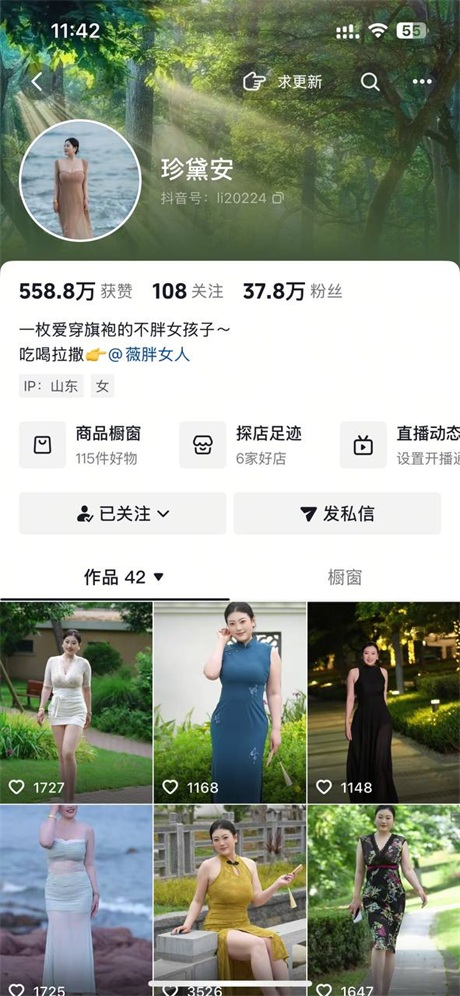Viewport: 460px width, 996px height.
Task: Send a private message via 发私信
Action: (x=337, y=513)
